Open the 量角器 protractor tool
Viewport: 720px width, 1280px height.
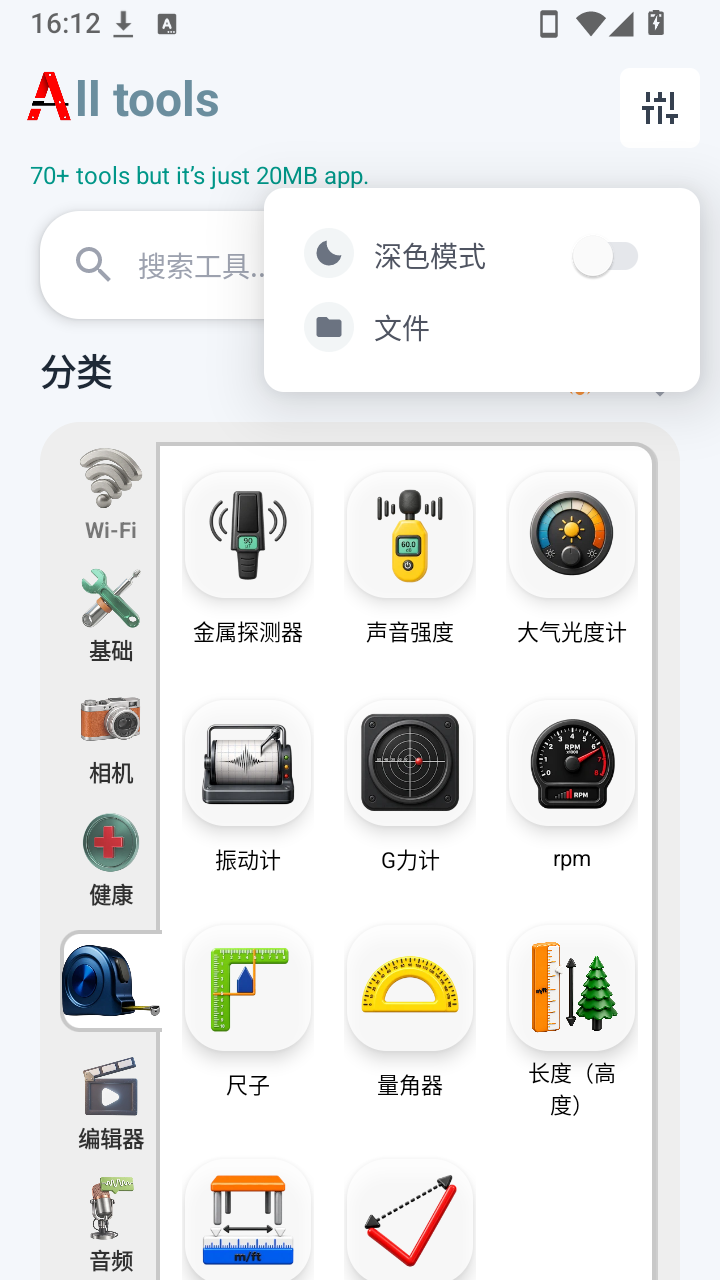(410, 1012)
